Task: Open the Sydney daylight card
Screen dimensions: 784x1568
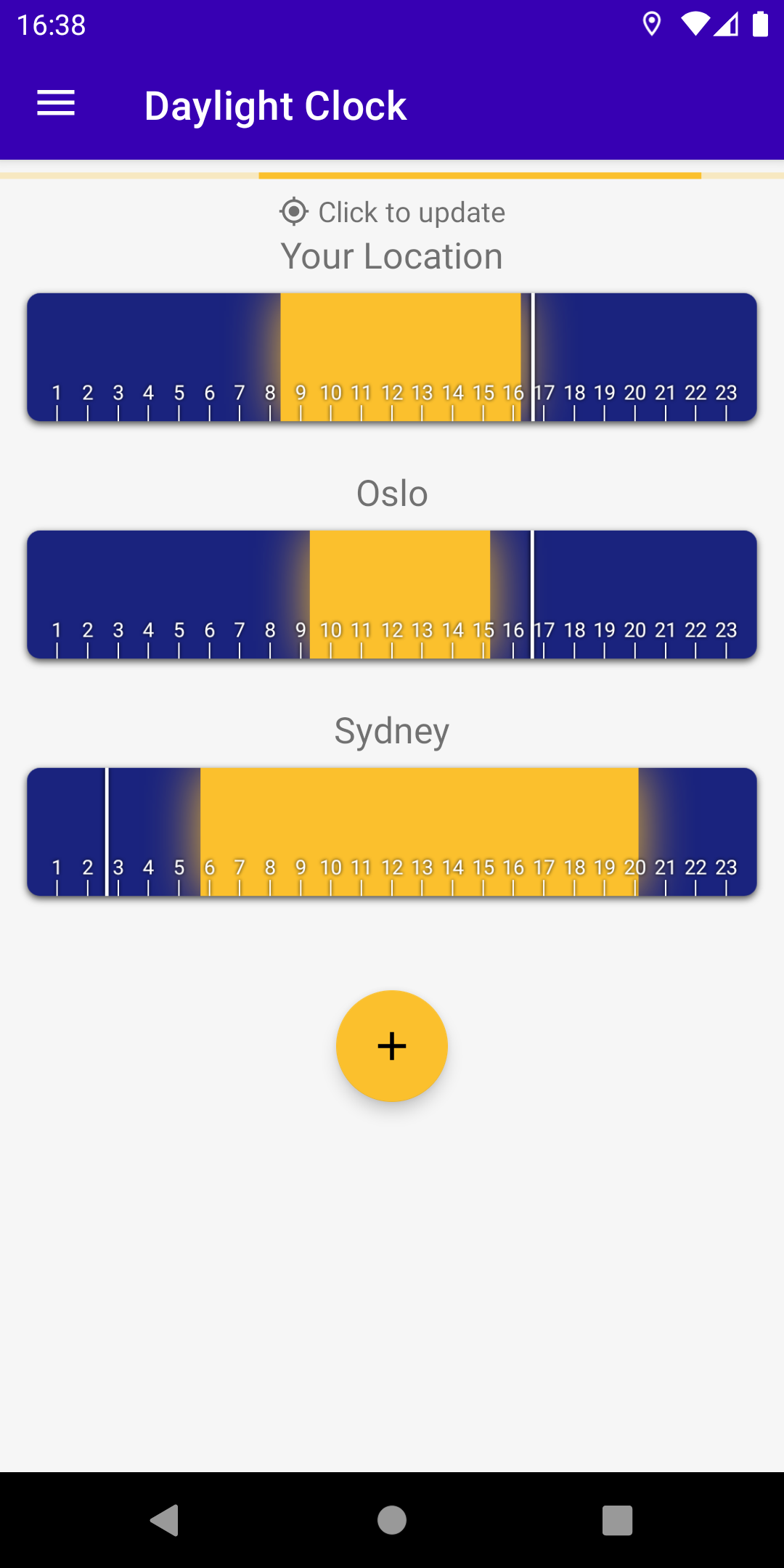Action: coord(392,832)
